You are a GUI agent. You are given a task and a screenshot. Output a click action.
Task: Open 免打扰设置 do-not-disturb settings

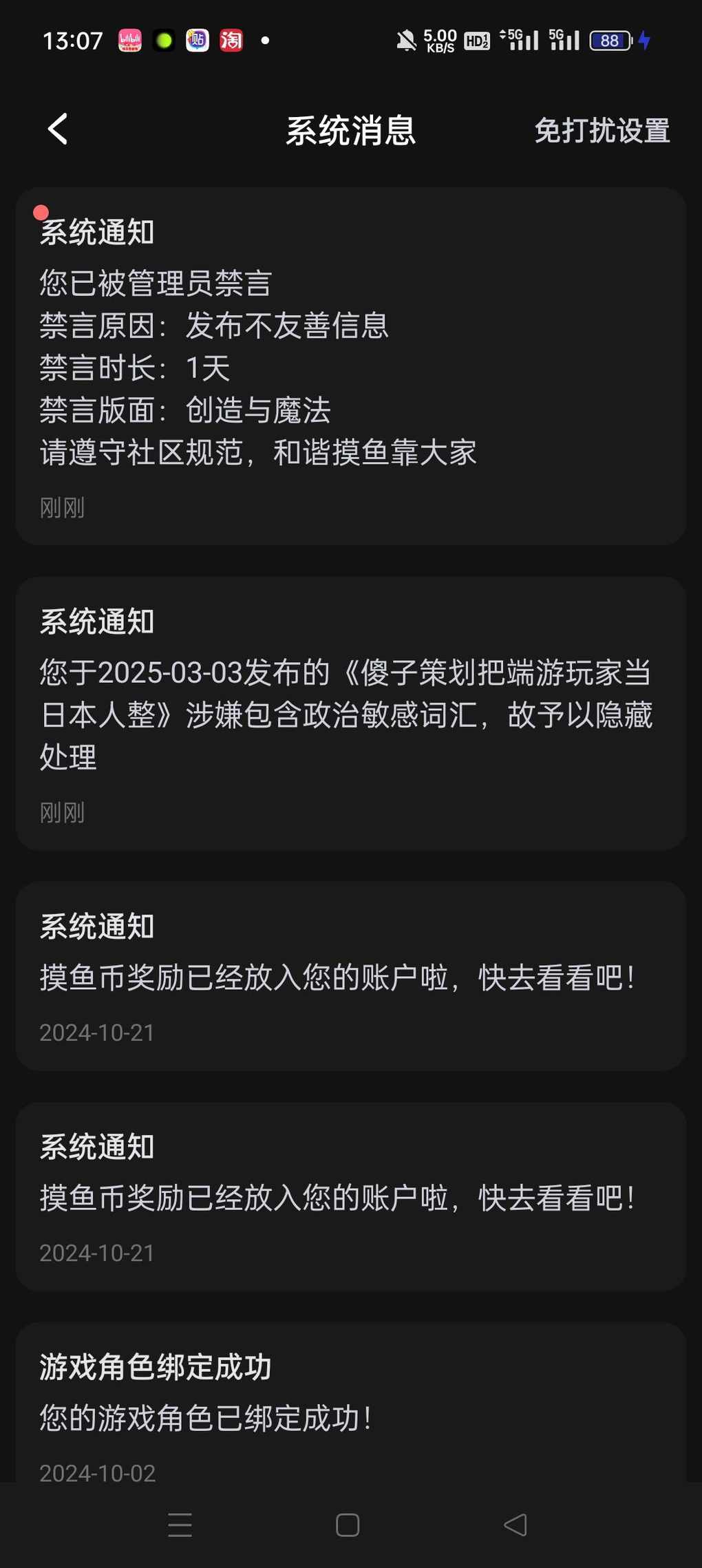click(x=602, y=130)
